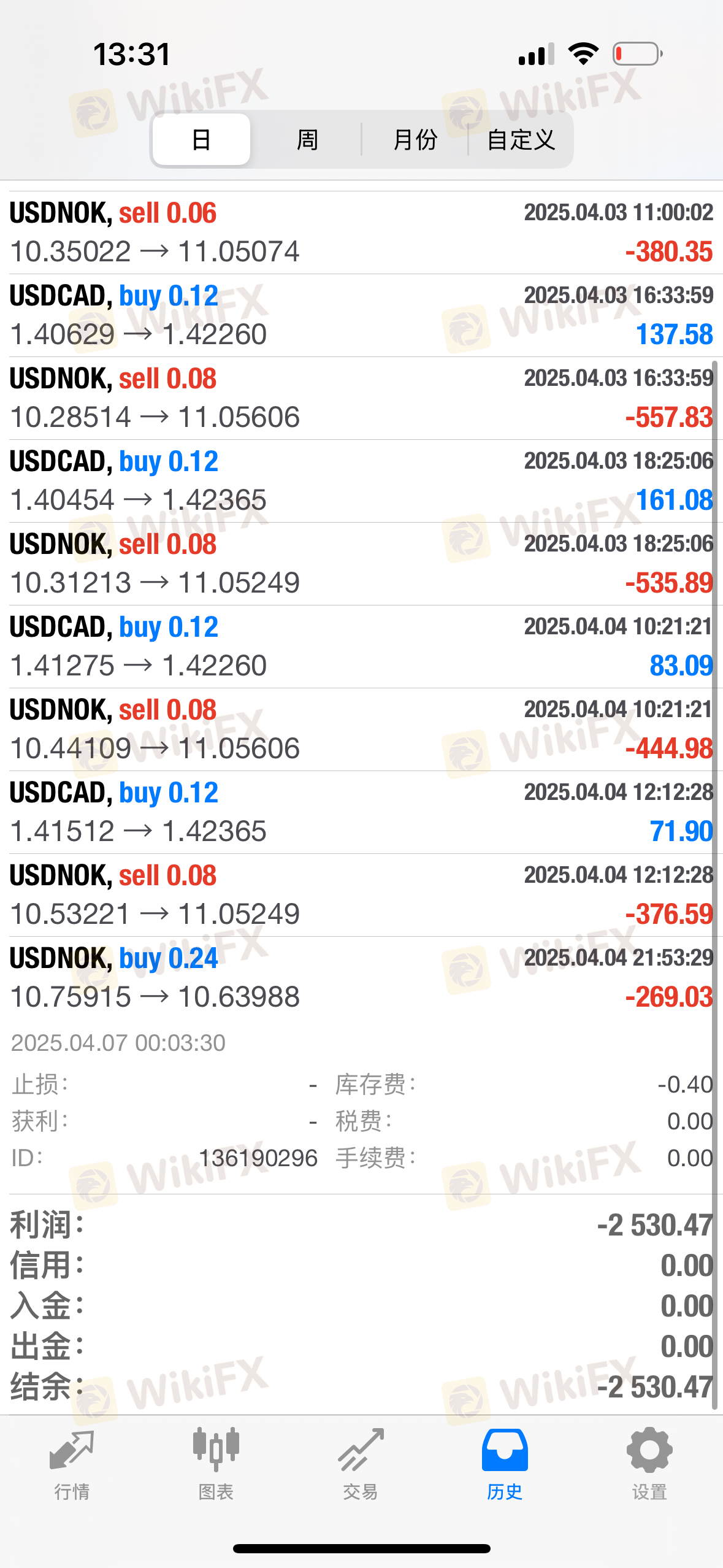Screen dimensions: 723x1568
Task: Expand the USDNOK sell 0.06 trade at 11:00:02
Action: [361, 233]
